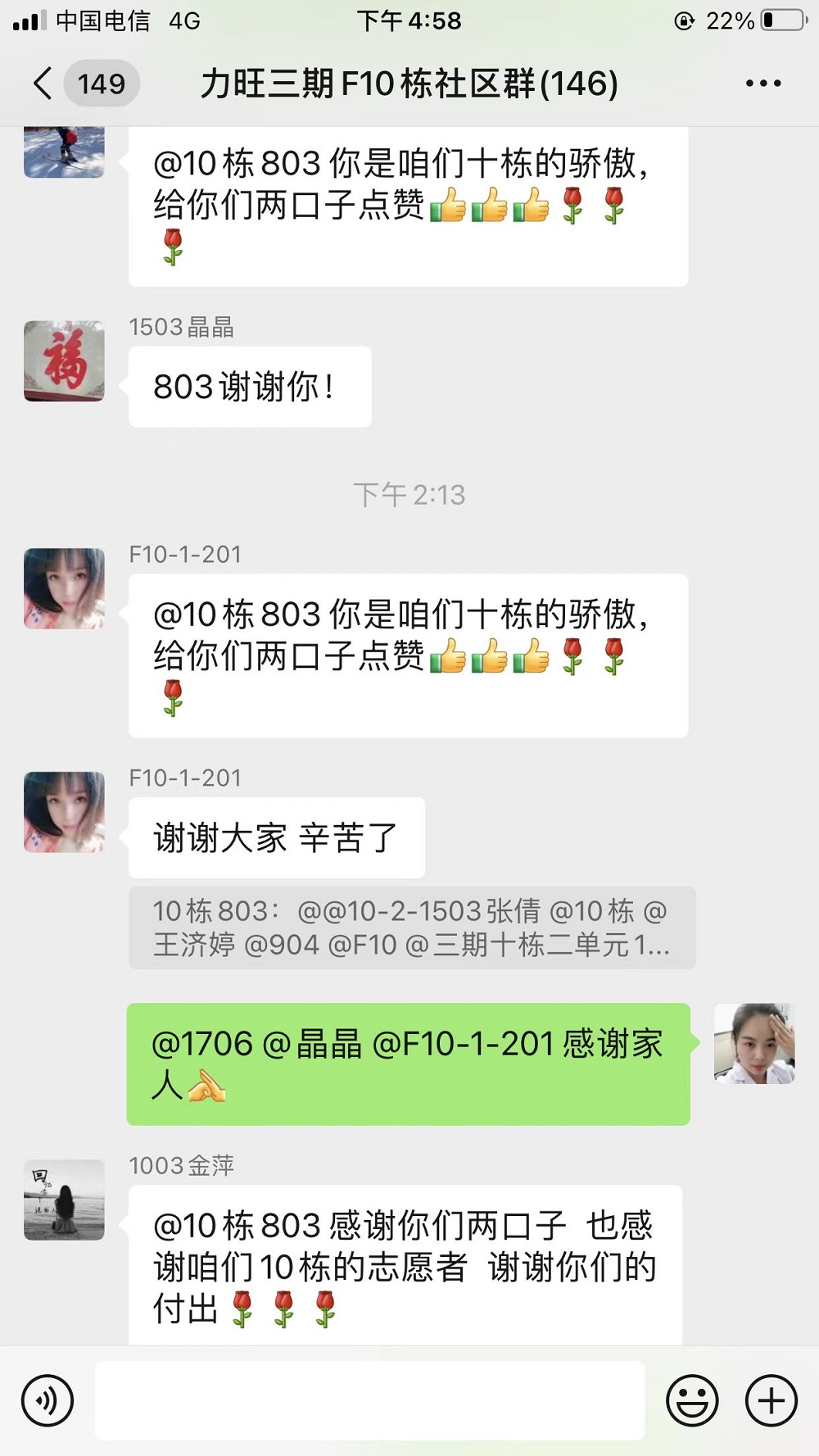The image size is (819, 1456).
Task: Open the quoted message from 10栋803
Action: [411, 928]
